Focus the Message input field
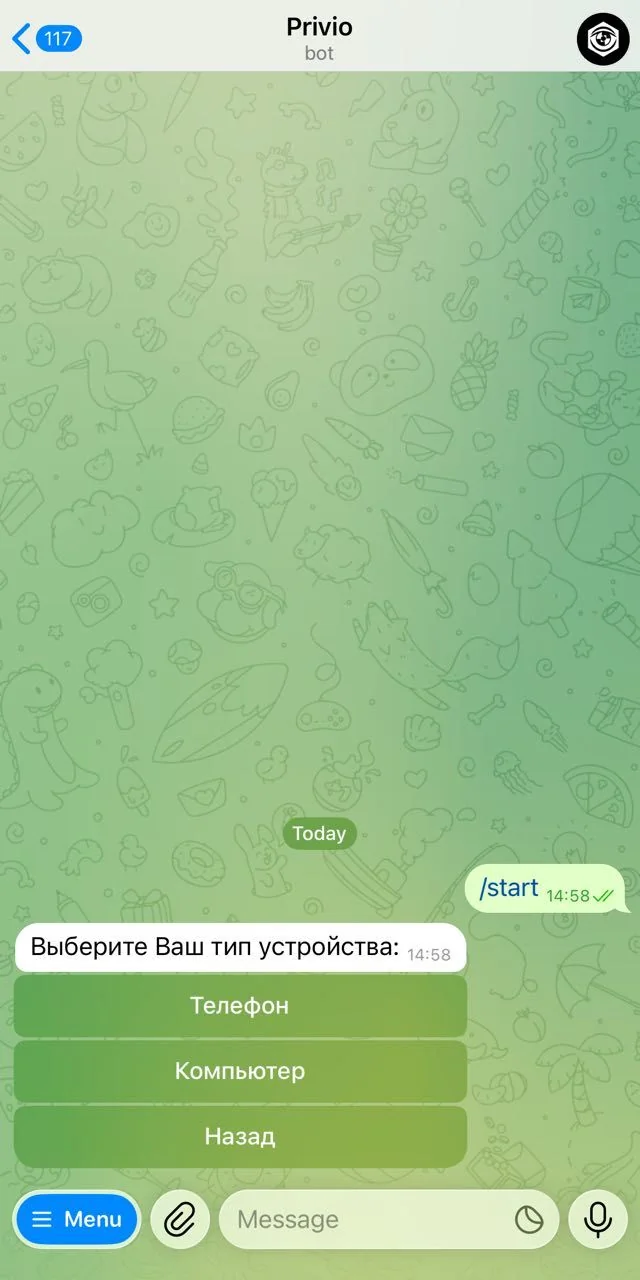Image resolution: width=640 pixels, height=1280 pixels. tap(370, 1219)
